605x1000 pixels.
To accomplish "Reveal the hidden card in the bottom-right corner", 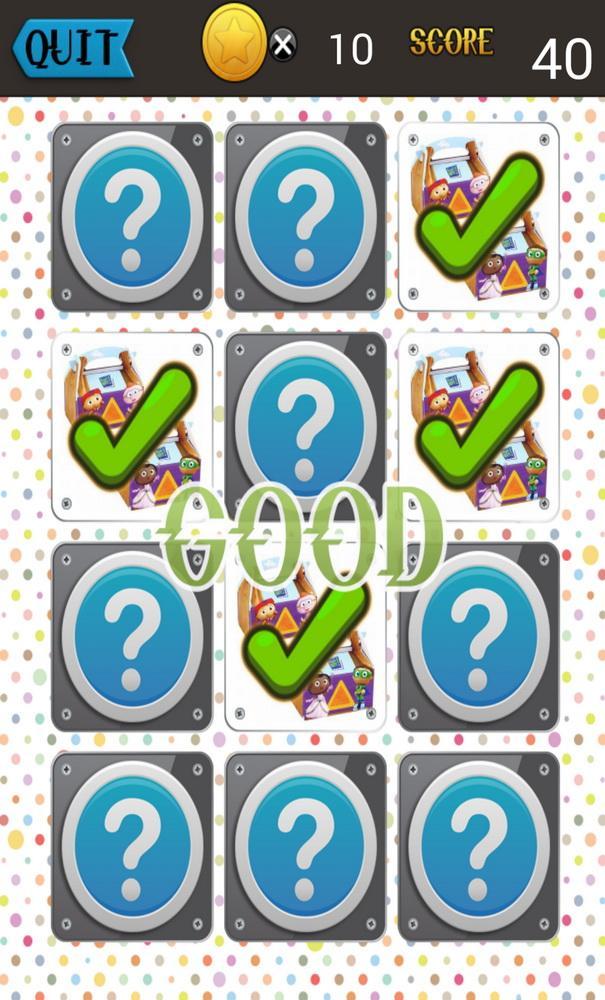I will [x=478, y=846].
